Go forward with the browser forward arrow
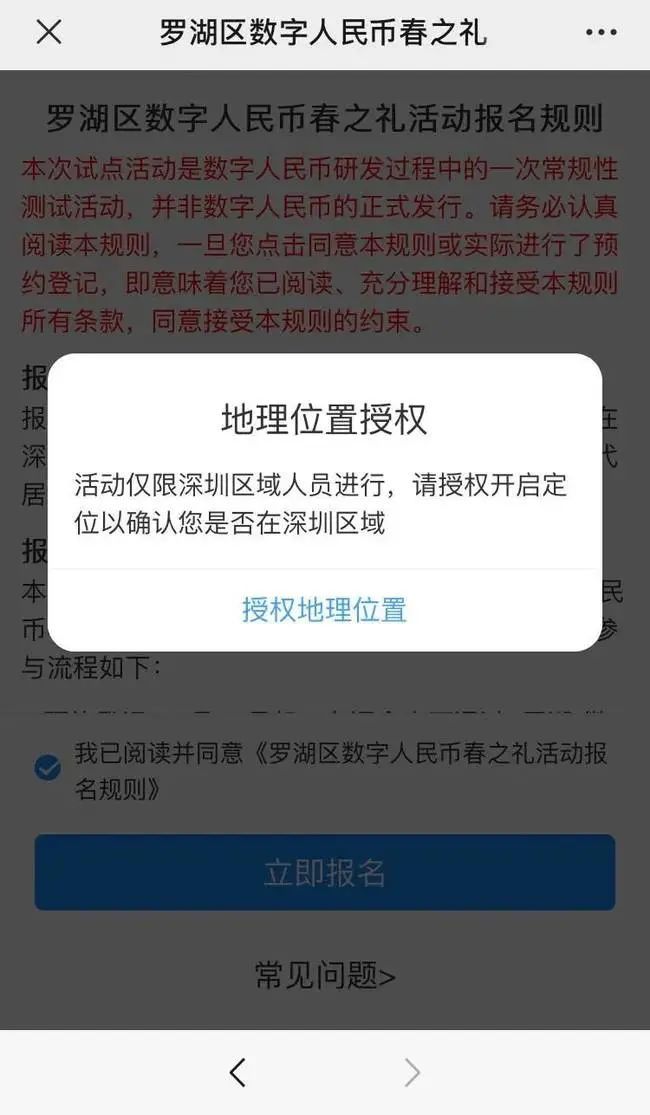 click(x=411, y=1073)
